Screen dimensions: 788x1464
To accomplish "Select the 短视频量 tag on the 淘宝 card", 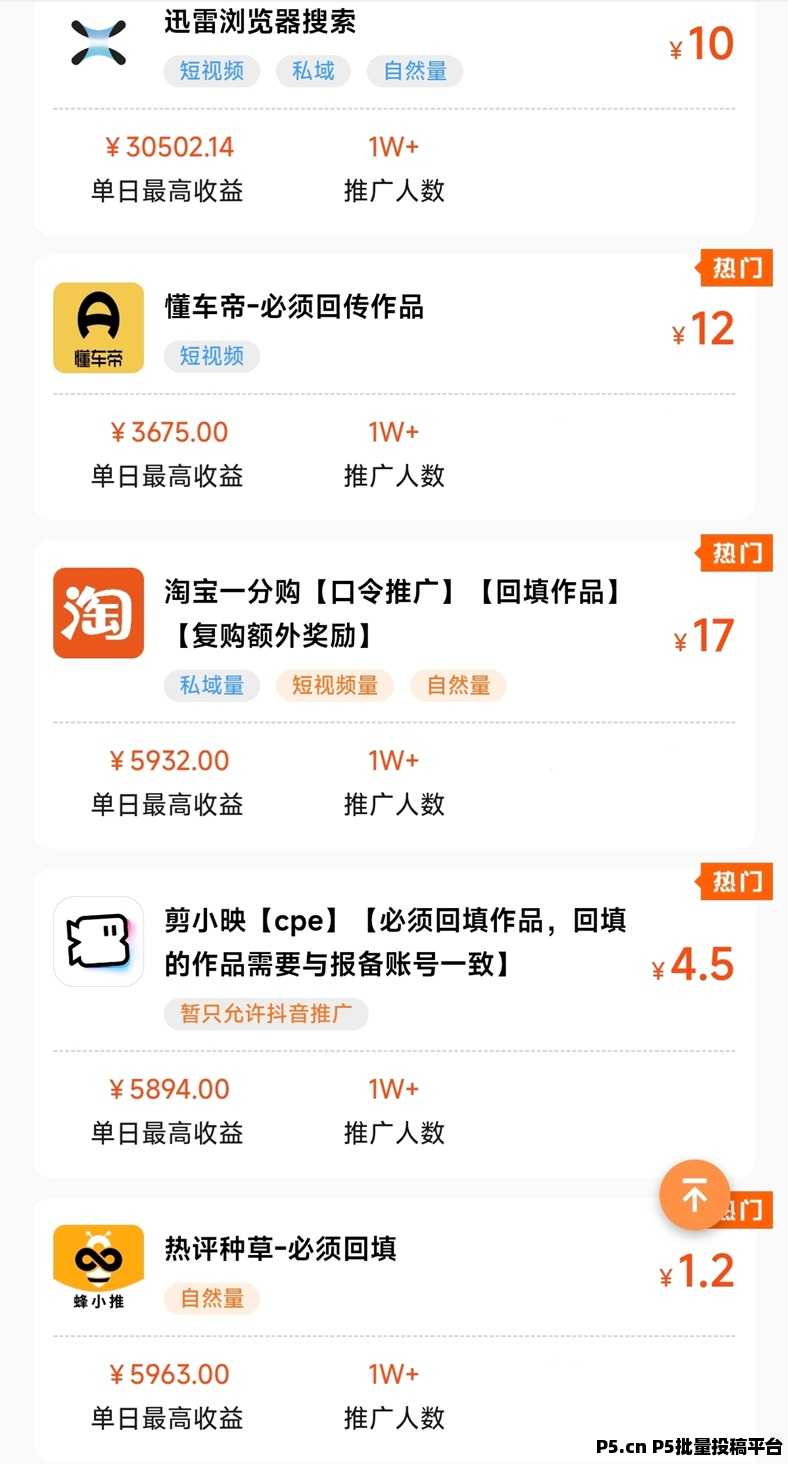I will (334, 686).
